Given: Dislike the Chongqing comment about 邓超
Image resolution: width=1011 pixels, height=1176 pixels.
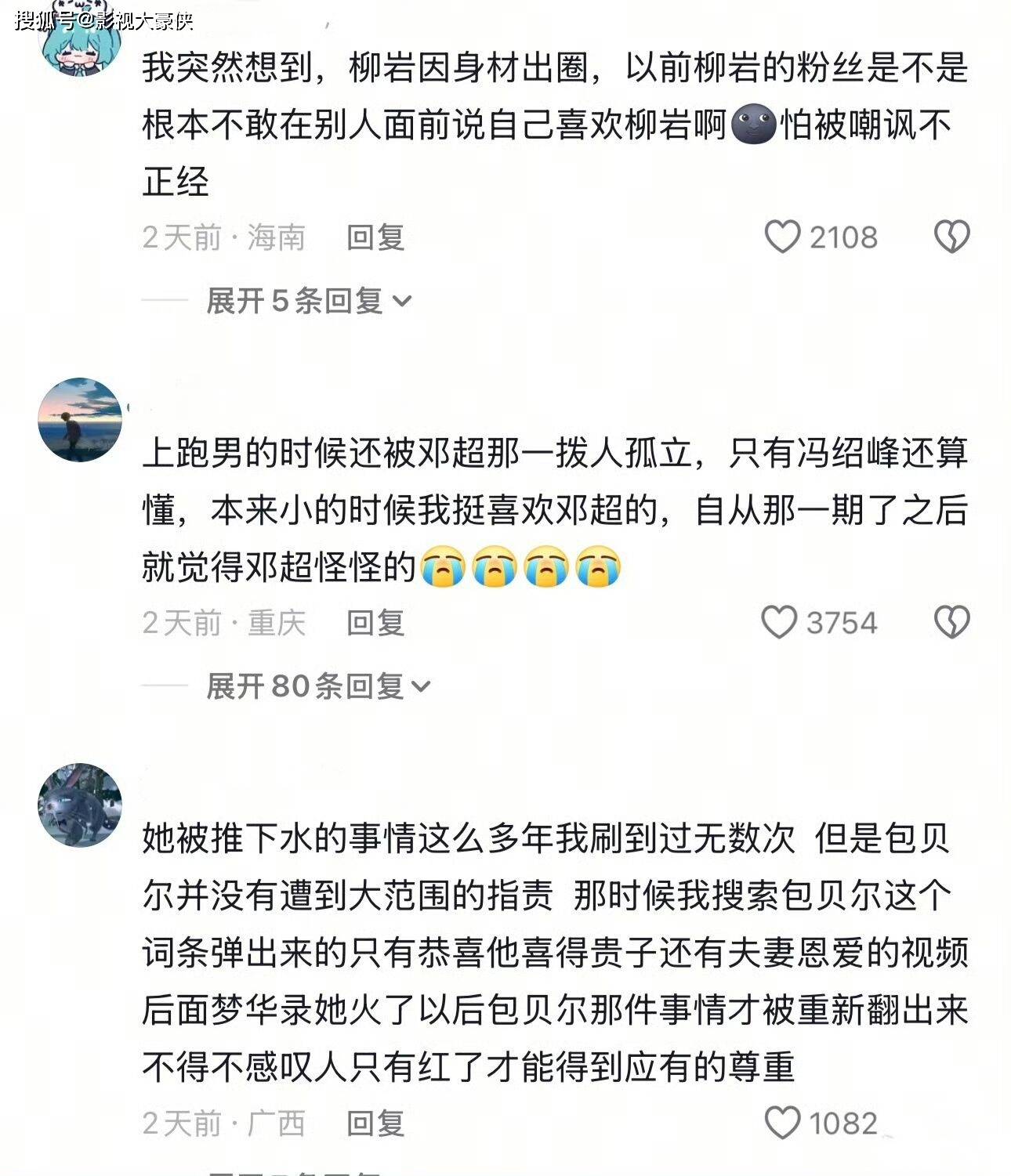Looking at the screenshot, I should (951, 623).
